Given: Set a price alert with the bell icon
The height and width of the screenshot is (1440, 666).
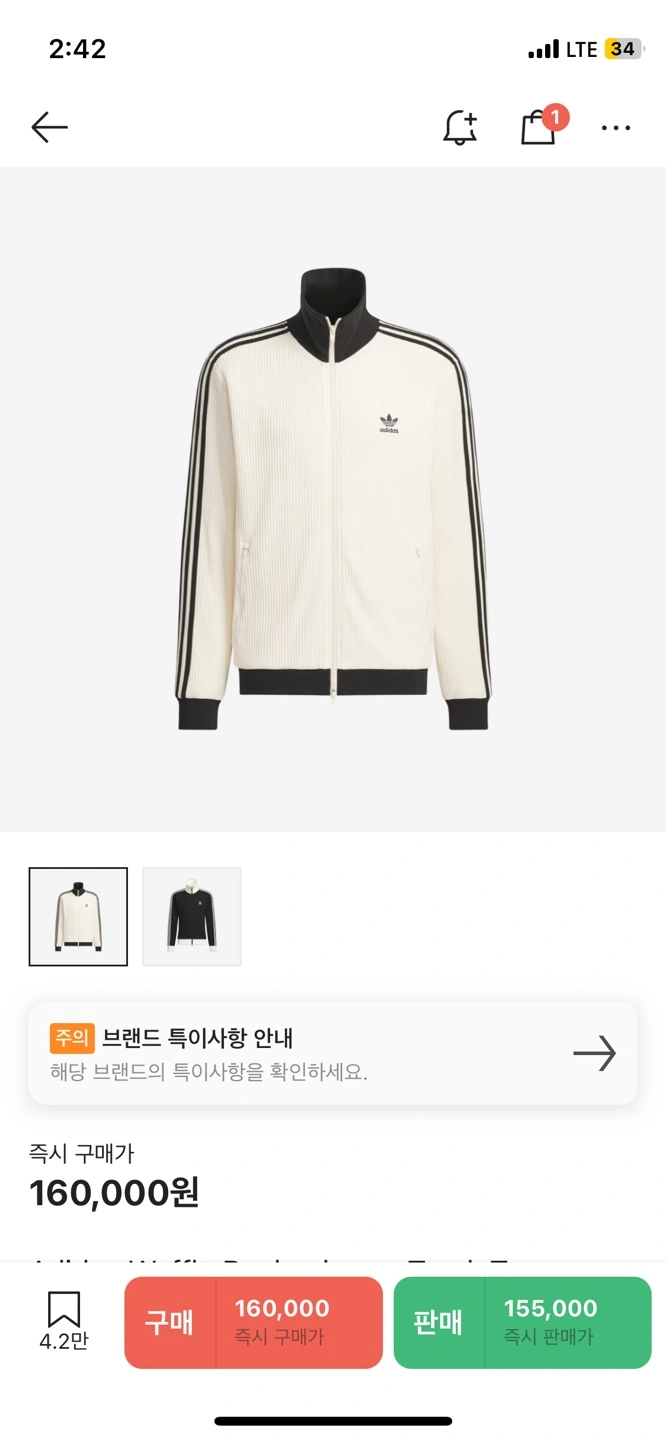Looking at the screenshot, I should point(460,127).
